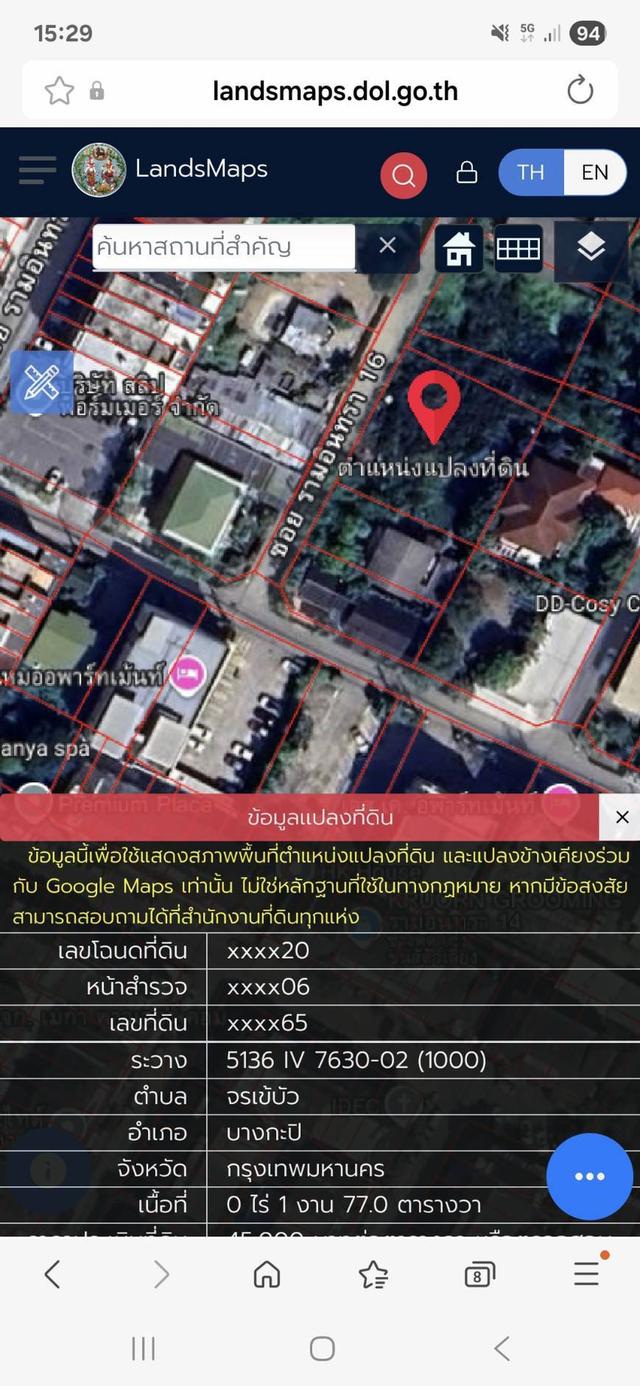The width and height of the screenshot is (640, 1386).
Task: Tap the home icon on map
Action: click(x=459, y=248)
